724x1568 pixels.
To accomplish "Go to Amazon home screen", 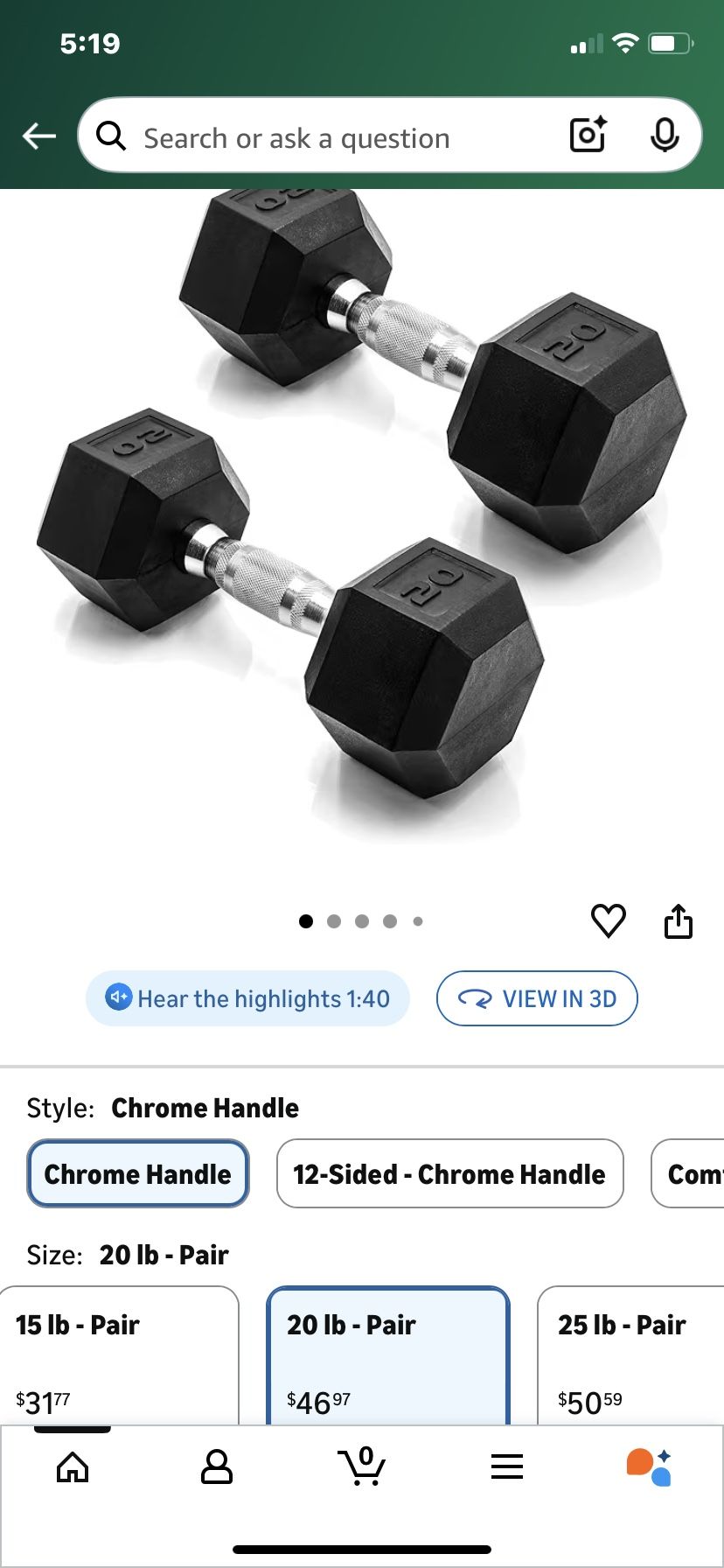I will click(73, 1466).
